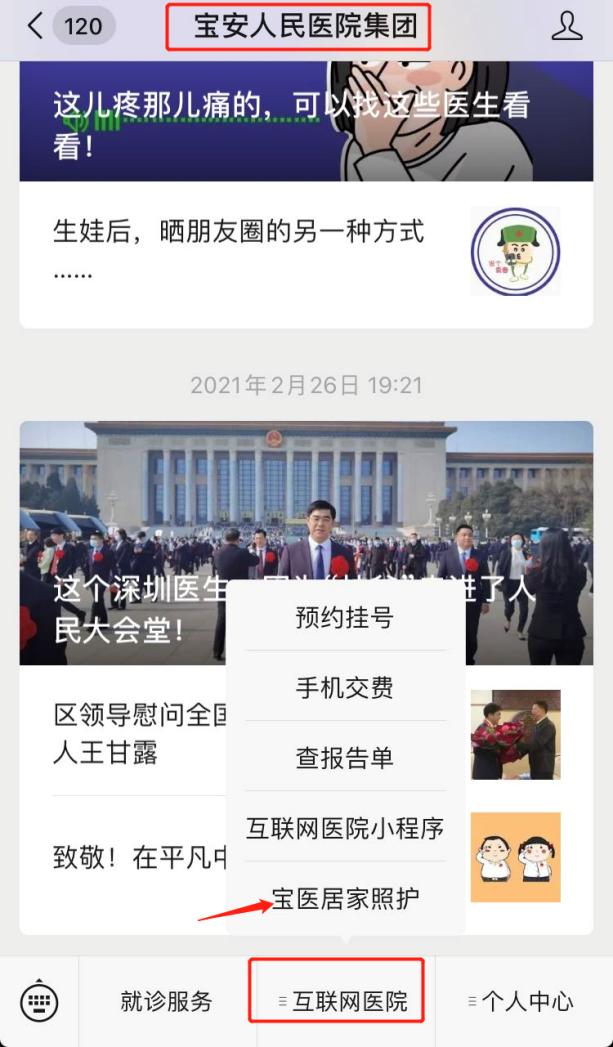Open 查报告单 from the popup menu

(345, 758)
